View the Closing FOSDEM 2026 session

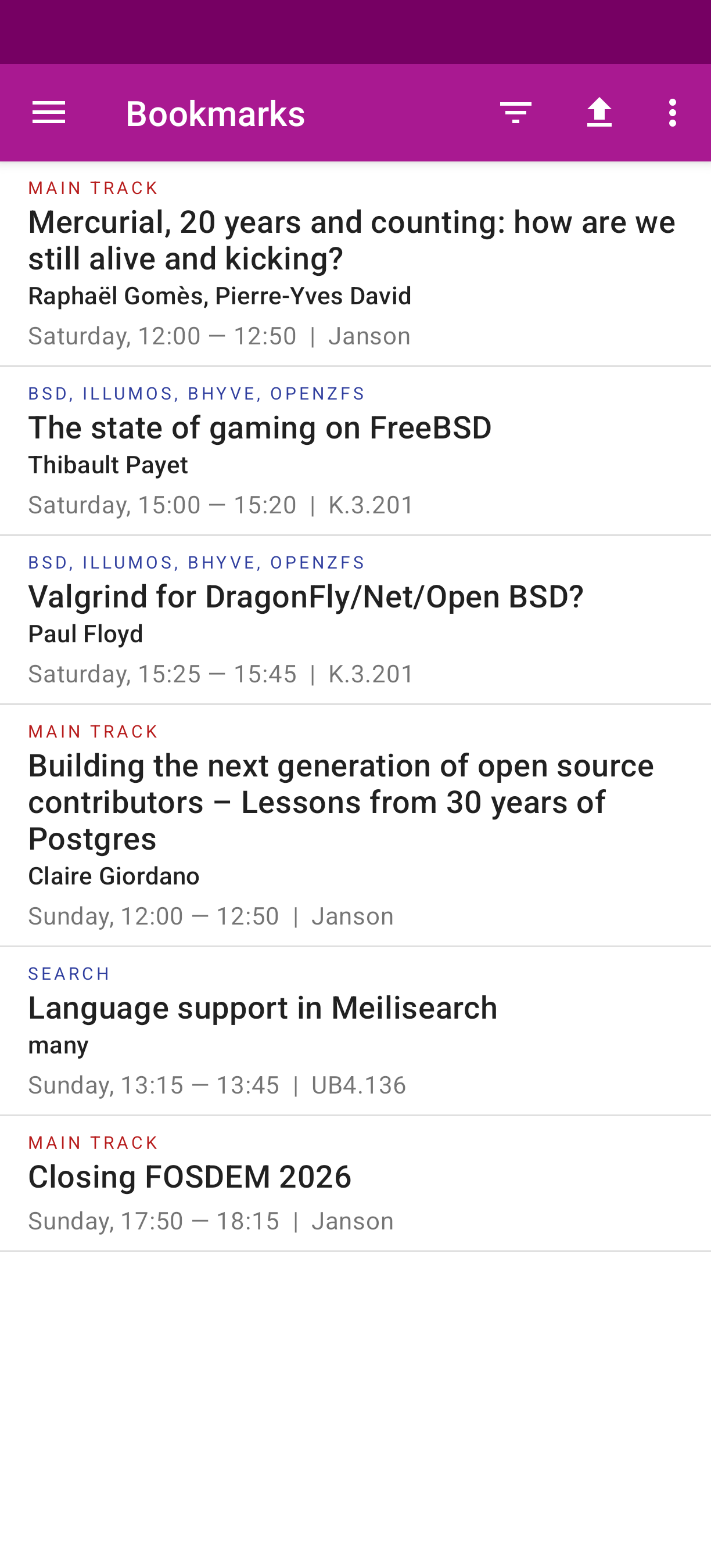355,1183
